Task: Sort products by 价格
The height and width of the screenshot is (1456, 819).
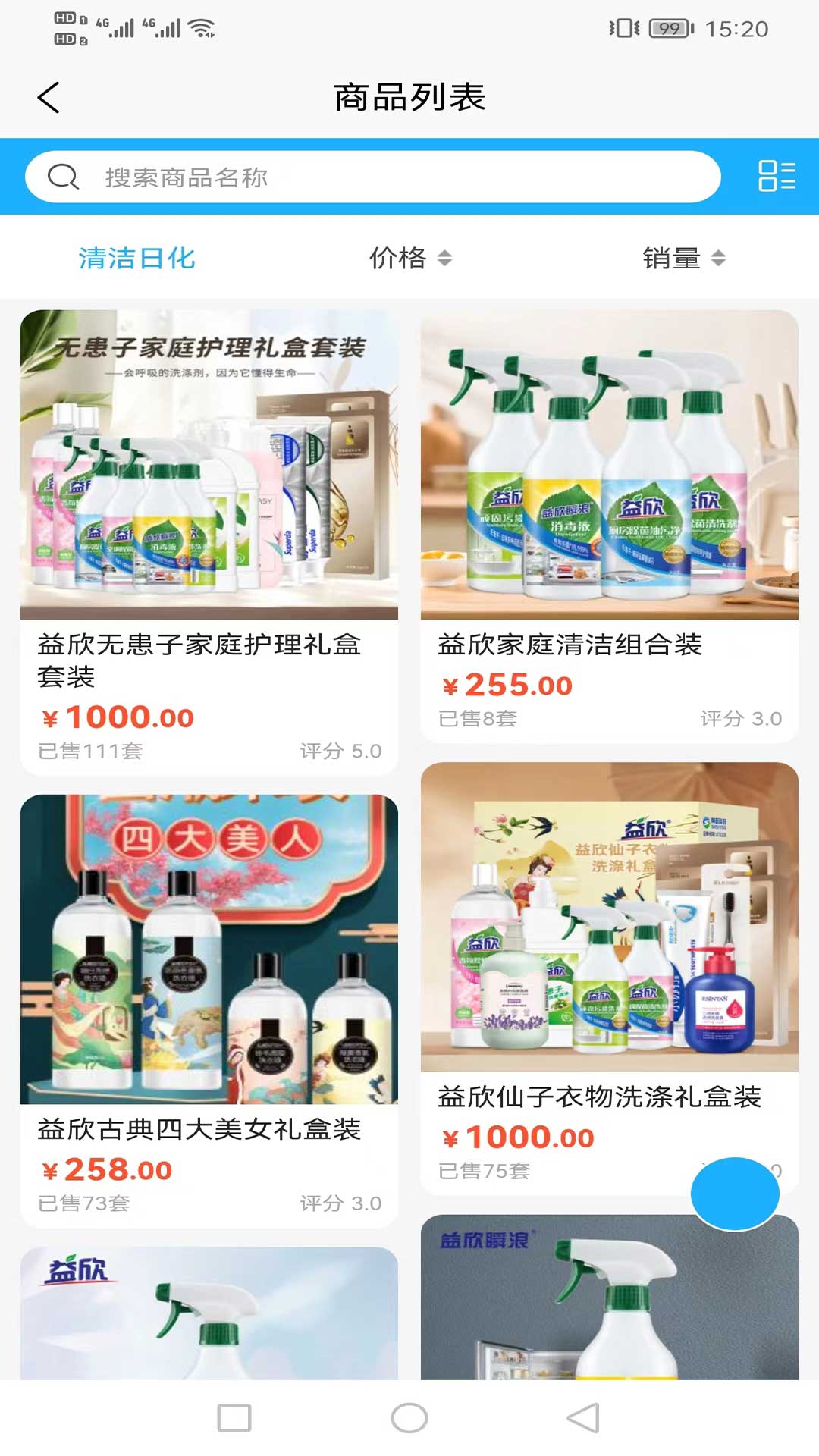Action: point(410,259)
